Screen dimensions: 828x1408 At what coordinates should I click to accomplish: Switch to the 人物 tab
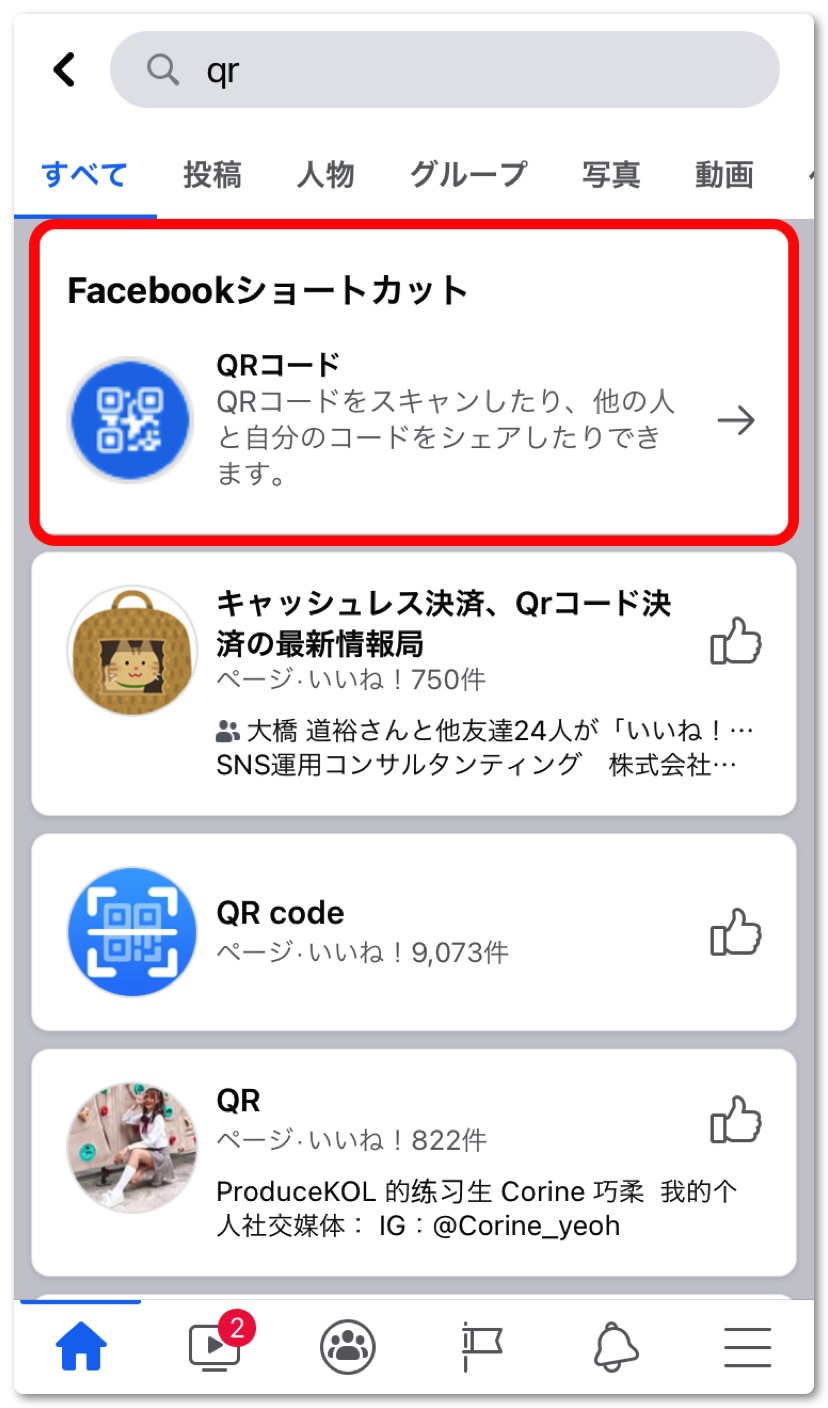[325, 175]
